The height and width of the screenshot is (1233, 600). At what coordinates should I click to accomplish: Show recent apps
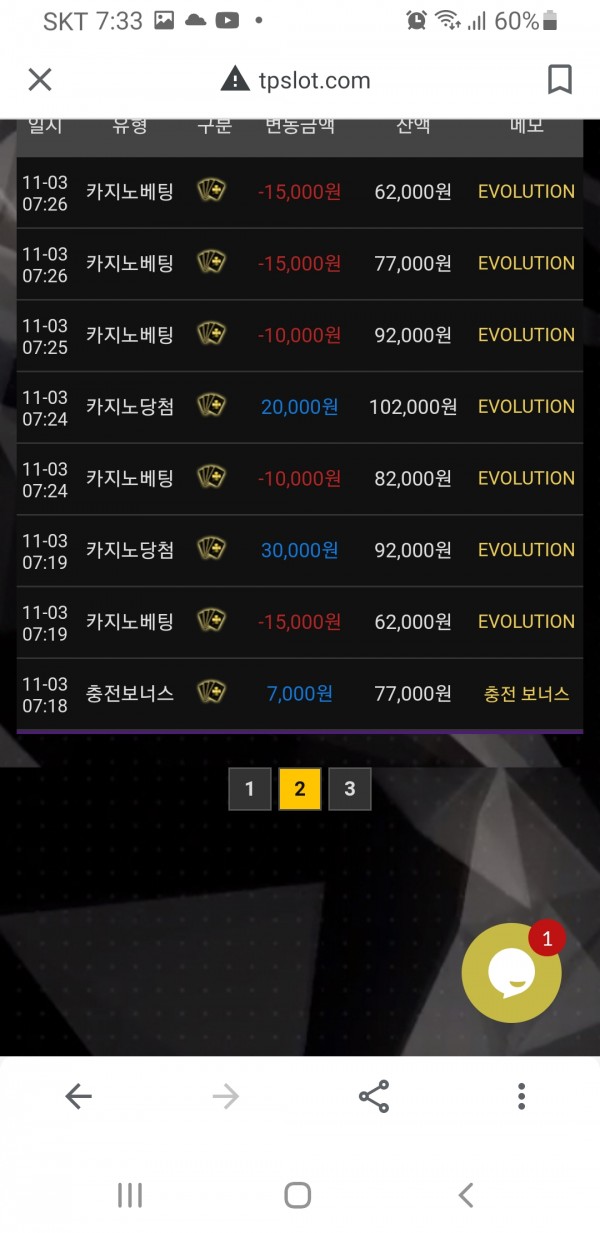pyautogui.click(x=130, y=1194)
